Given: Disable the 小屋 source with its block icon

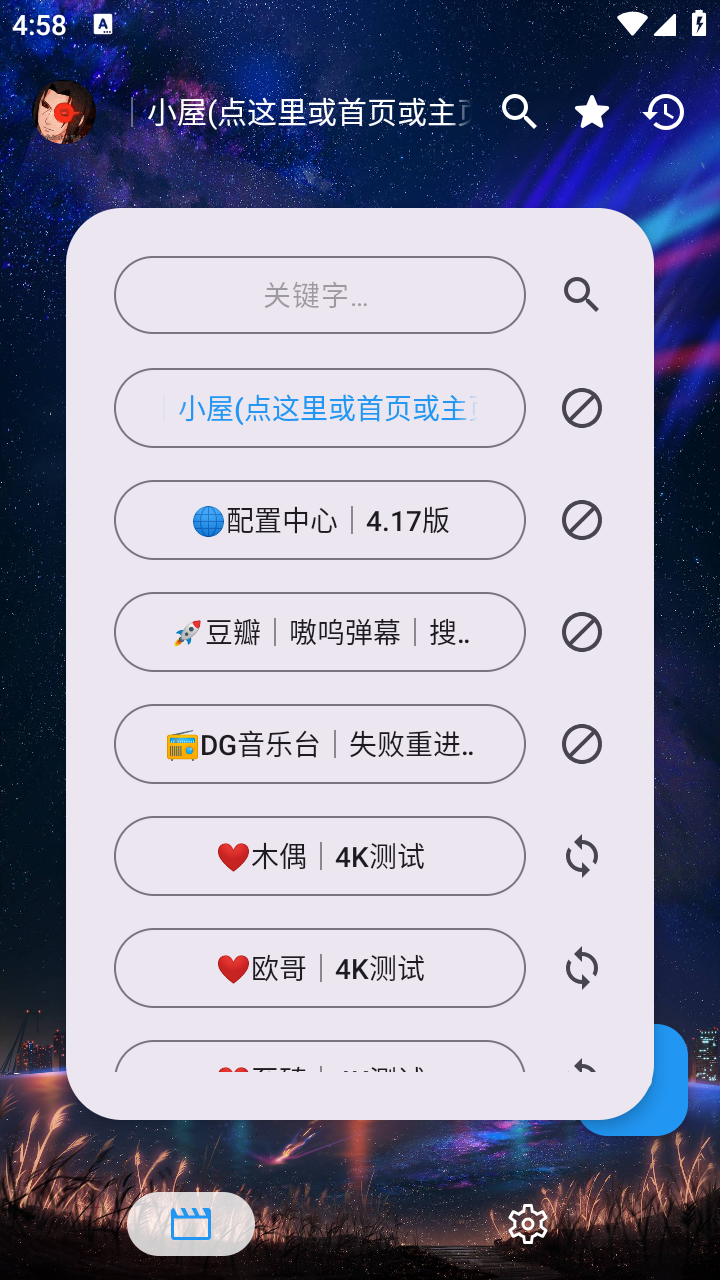Looking at the screenshot, I should tap(581, 408).
